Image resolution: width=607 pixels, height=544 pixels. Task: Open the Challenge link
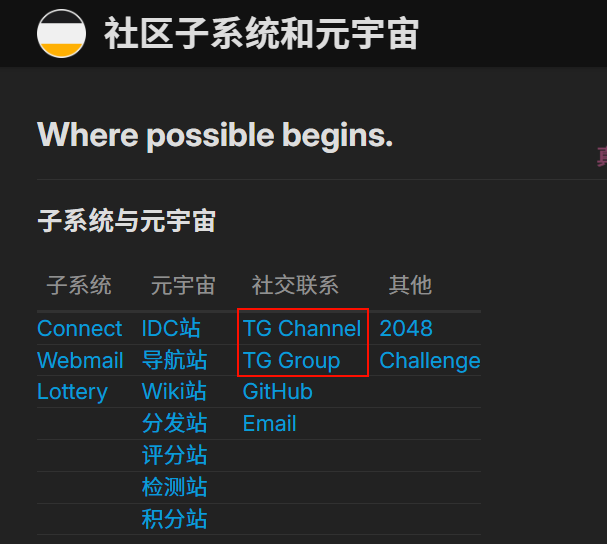(x=429, y=361)
